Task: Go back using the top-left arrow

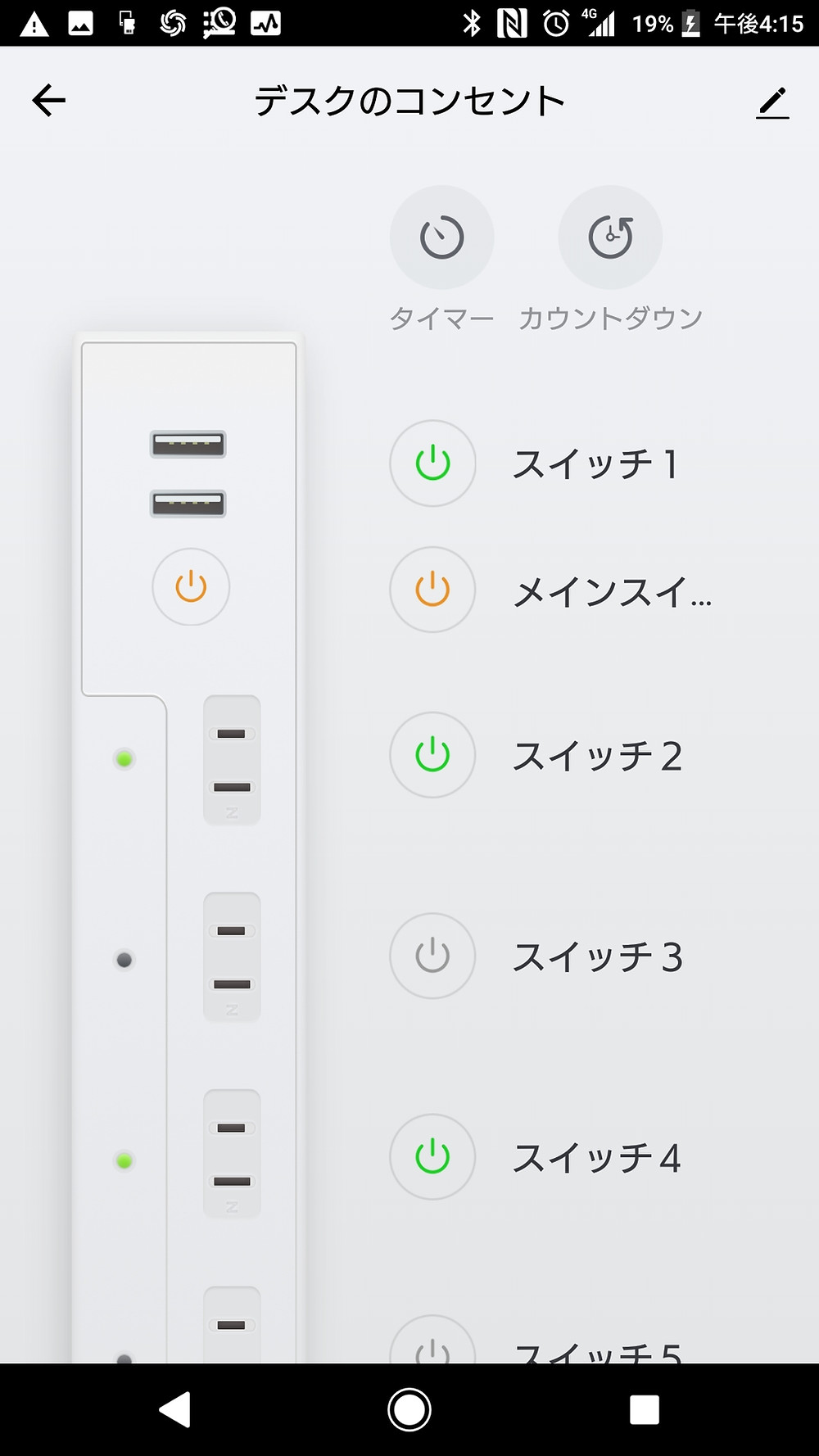Action: pyautogui.click(x=48, y=101)
